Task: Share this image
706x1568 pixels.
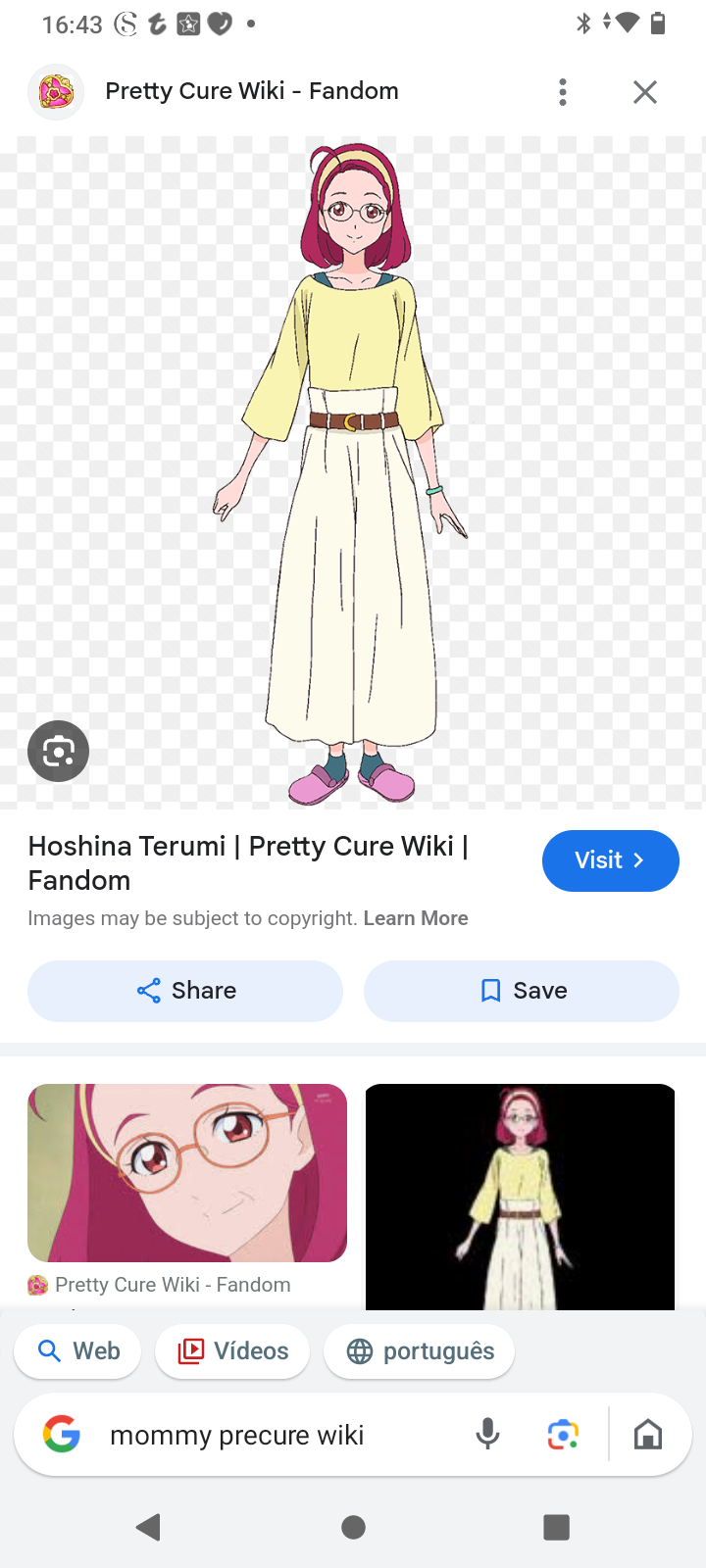Action: point(185,991)
